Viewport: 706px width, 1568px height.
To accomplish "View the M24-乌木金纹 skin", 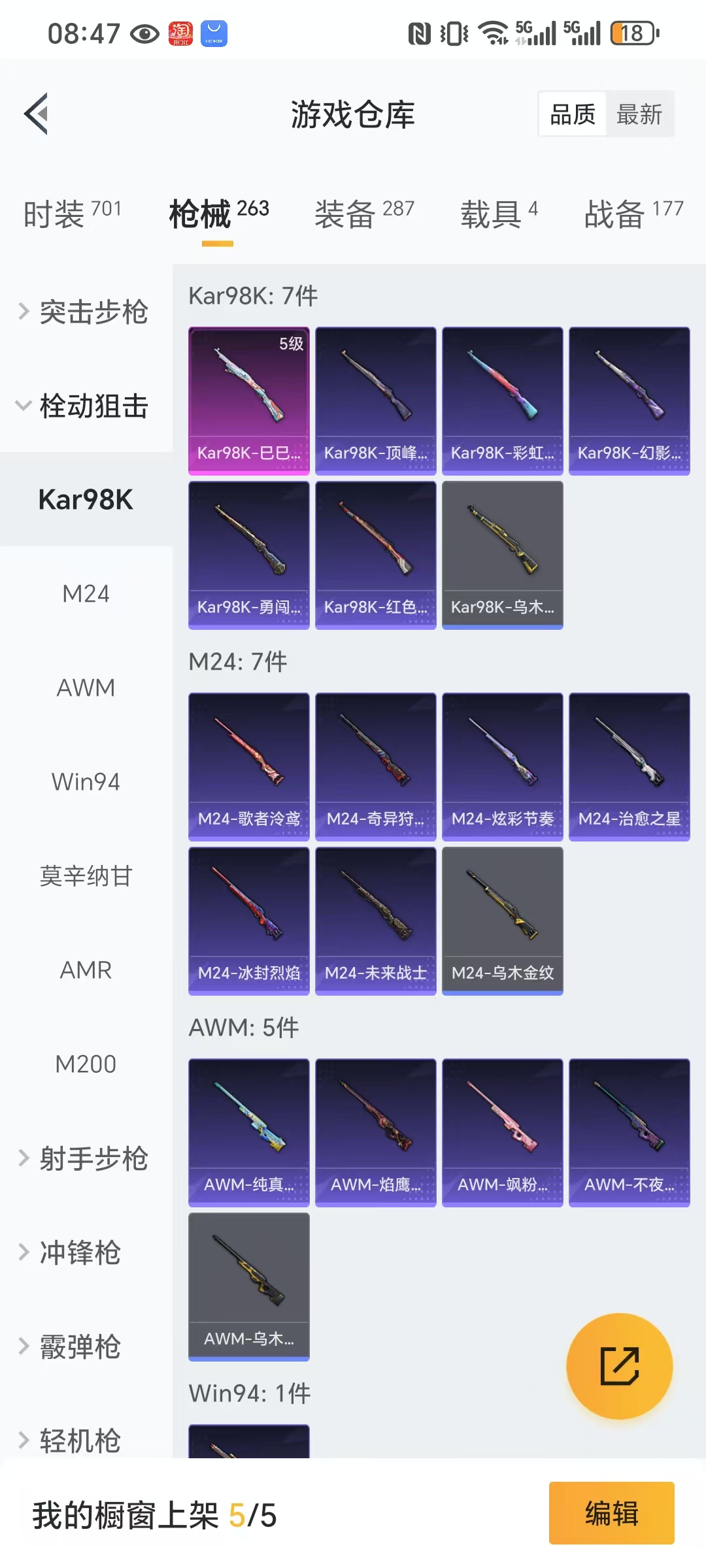I will pyautogui.click(x=502, y=921).
